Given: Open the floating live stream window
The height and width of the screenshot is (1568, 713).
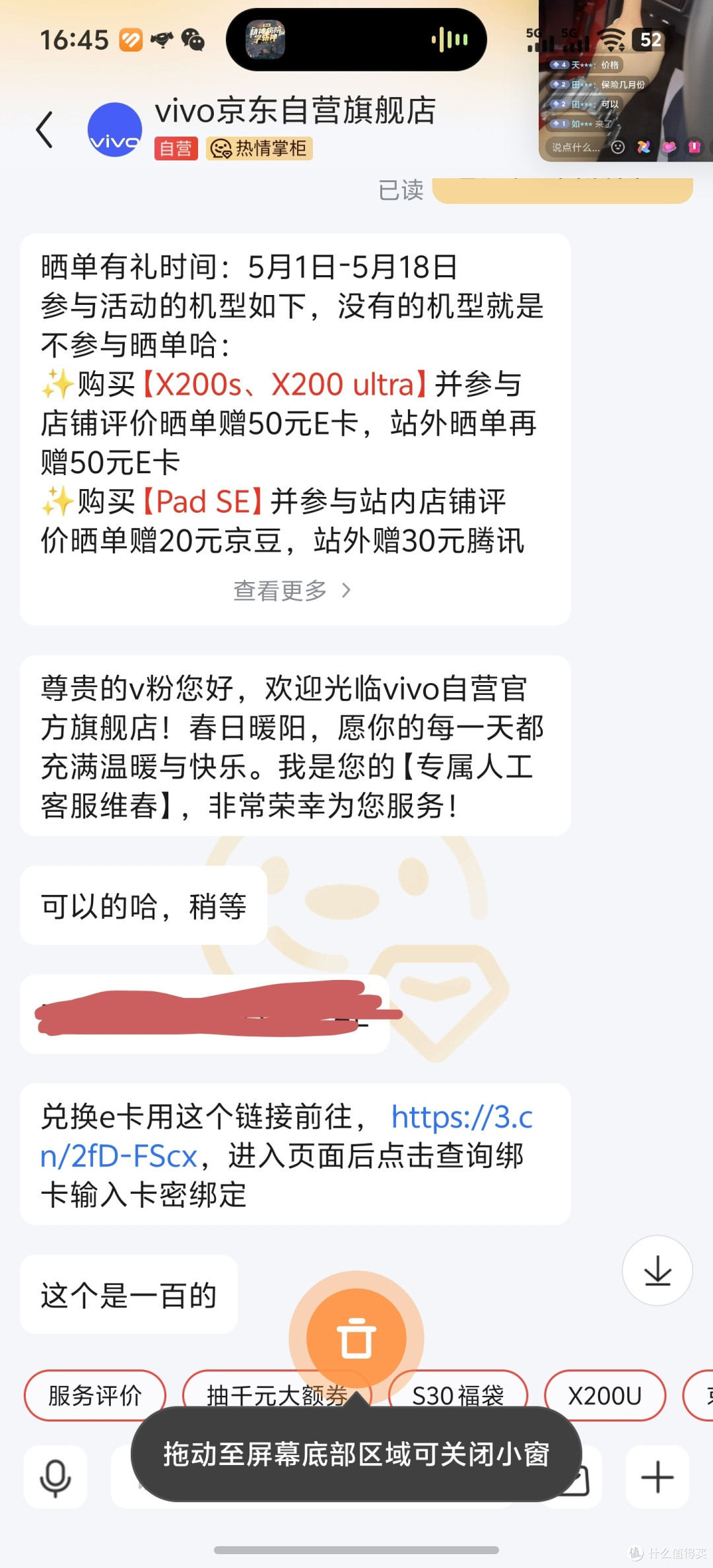Looking at the screenshot, I should (625, 81).
